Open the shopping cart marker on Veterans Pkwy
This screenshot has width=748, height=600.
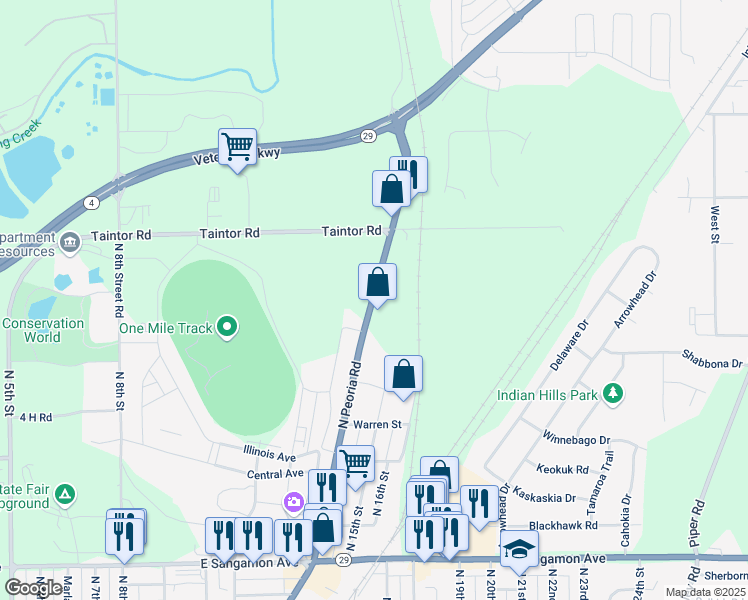[x=237, y=148]
